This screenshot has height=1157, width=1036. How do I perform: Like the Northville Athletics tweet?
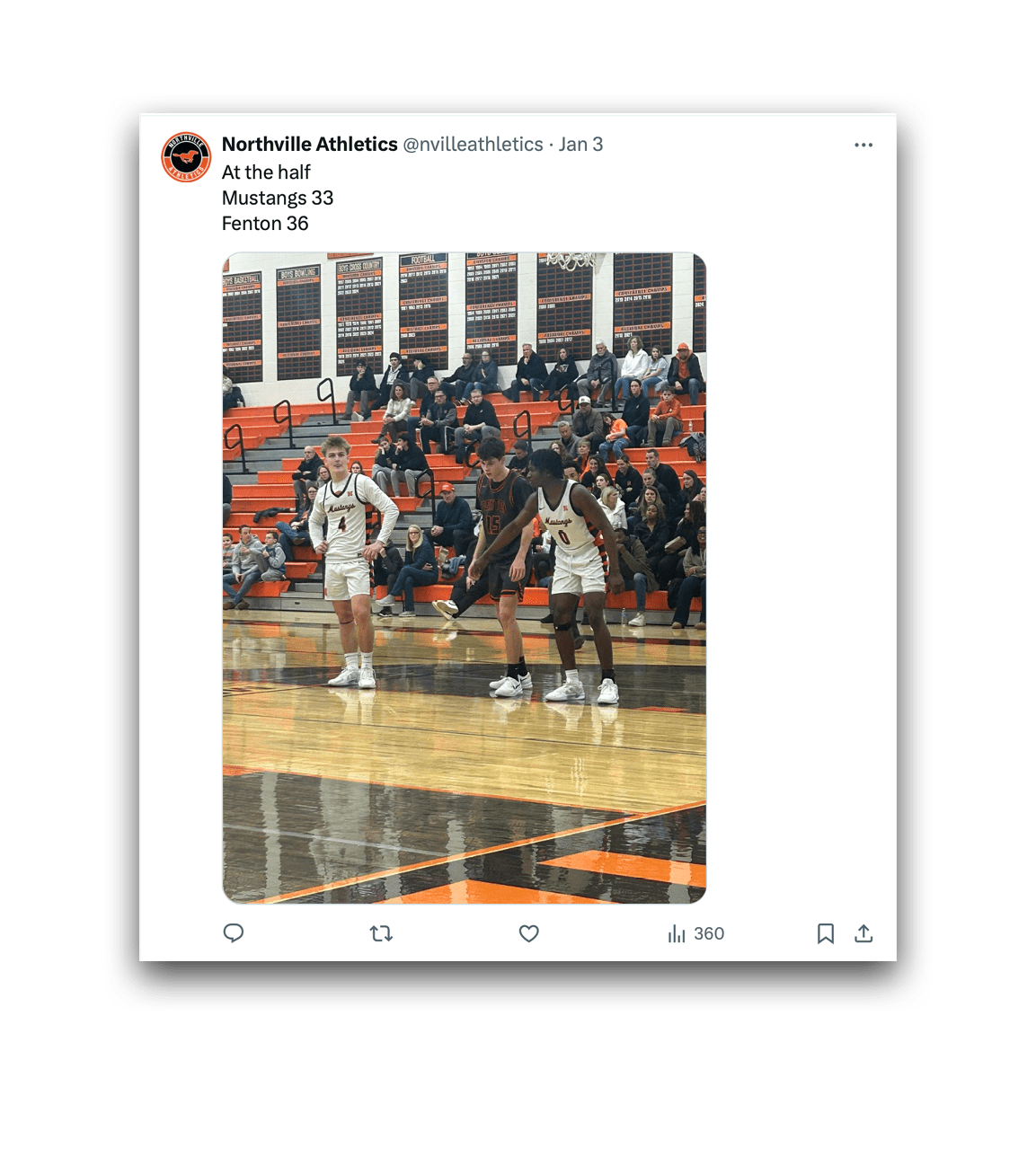(x=529, y=933)
